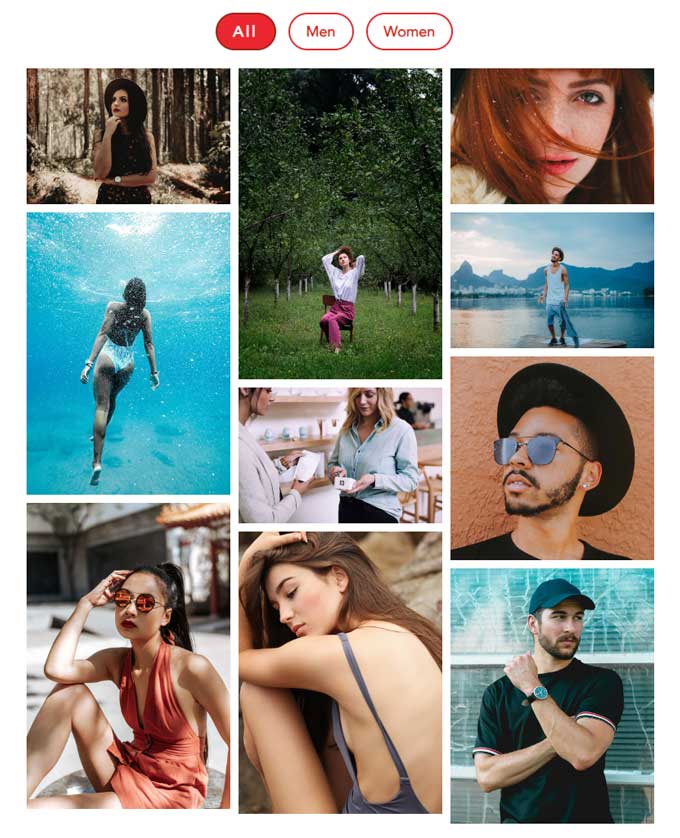Filter the gallery by Women
Image resolution: width=680 pixels, height=838 pixels.
click(409, 32)
